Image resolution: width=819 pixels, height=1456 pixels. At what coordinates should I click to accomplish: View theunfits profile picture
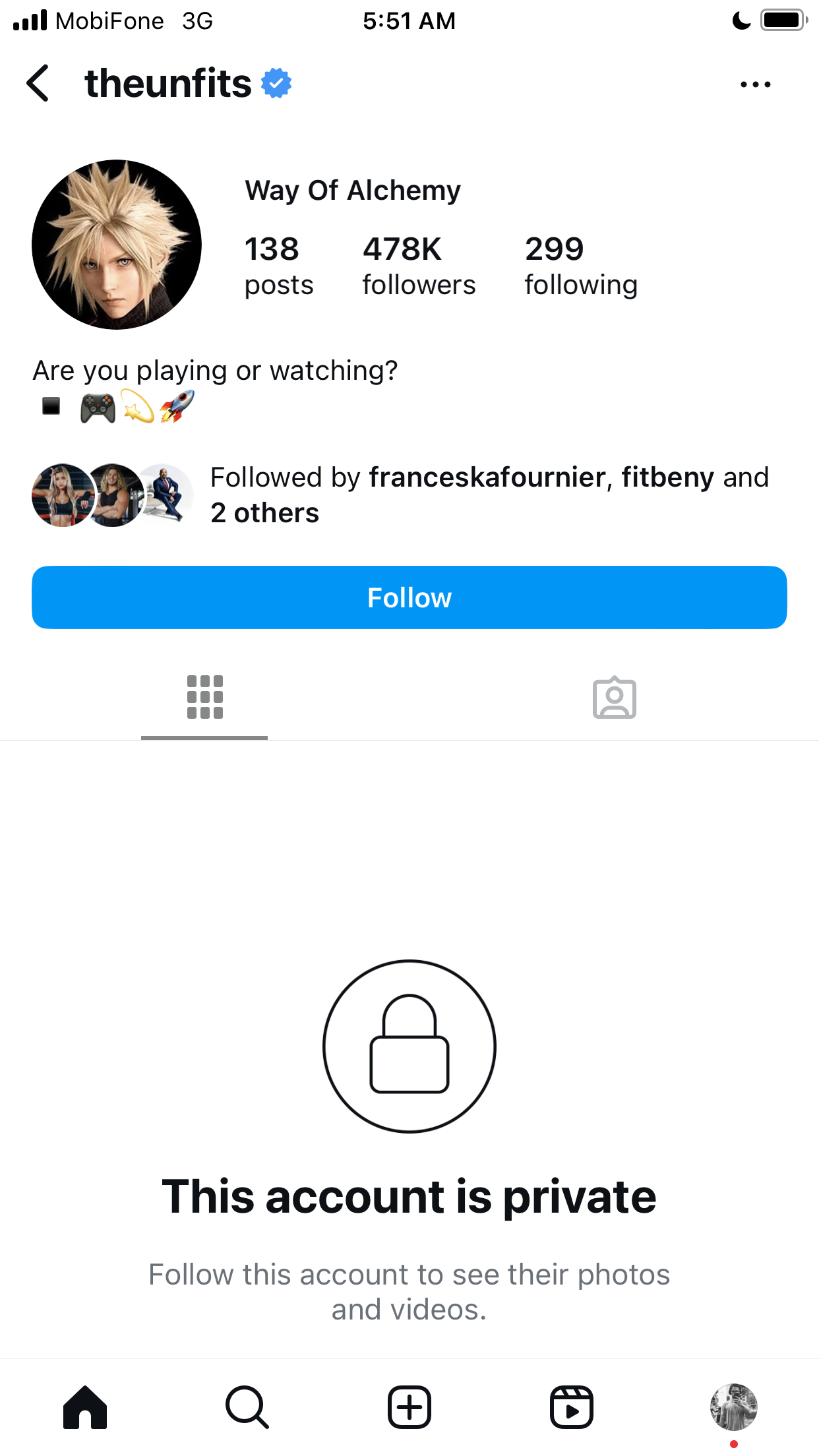[117, 245]
